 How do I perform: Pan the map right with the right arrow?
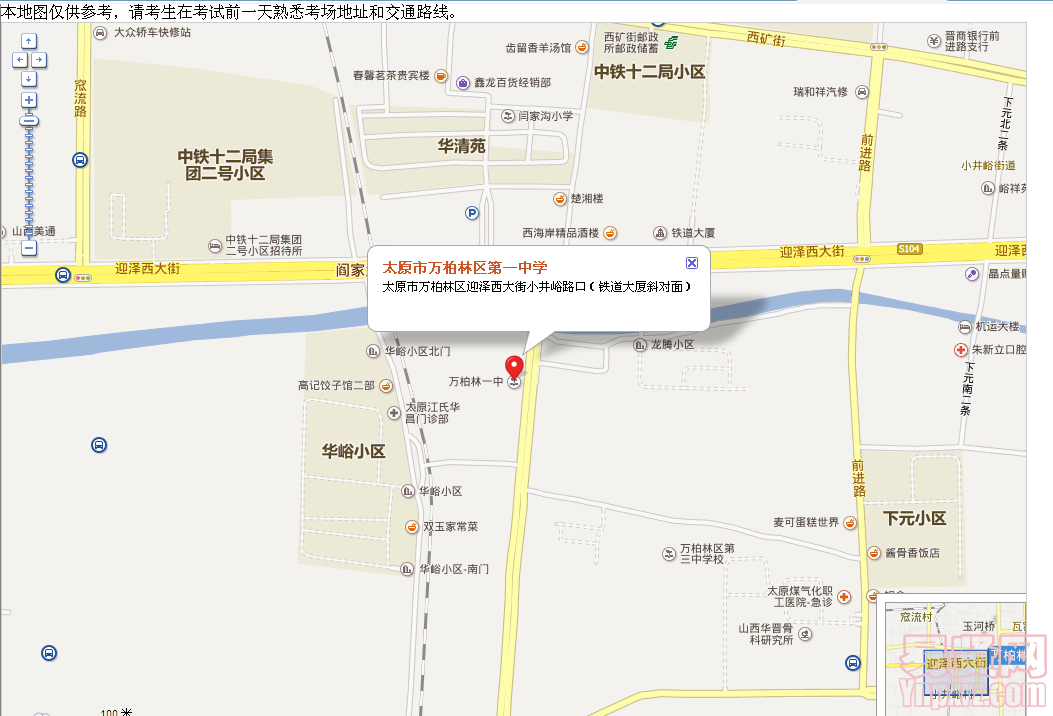(38, 60)
